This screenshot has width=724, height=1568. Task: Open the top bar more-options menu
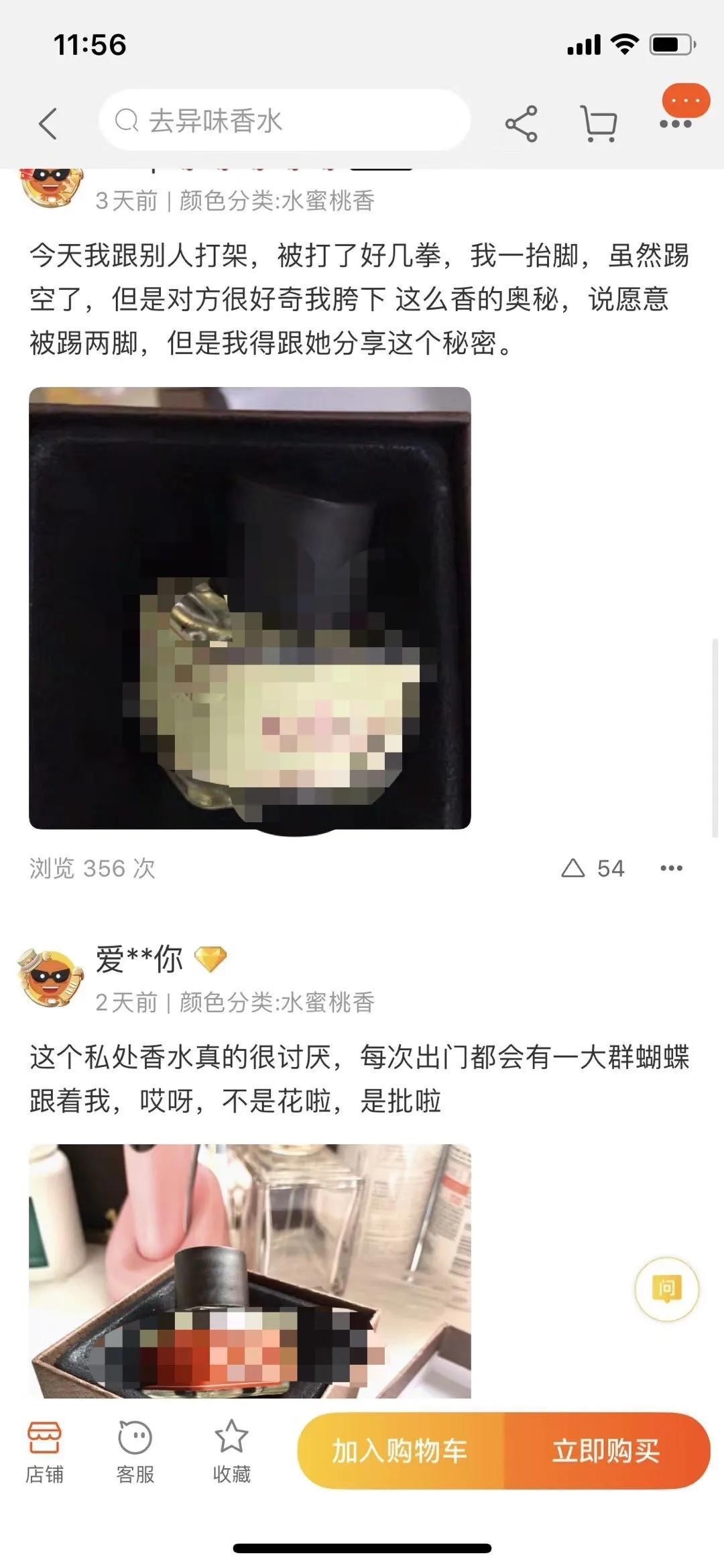click(676, 122)
